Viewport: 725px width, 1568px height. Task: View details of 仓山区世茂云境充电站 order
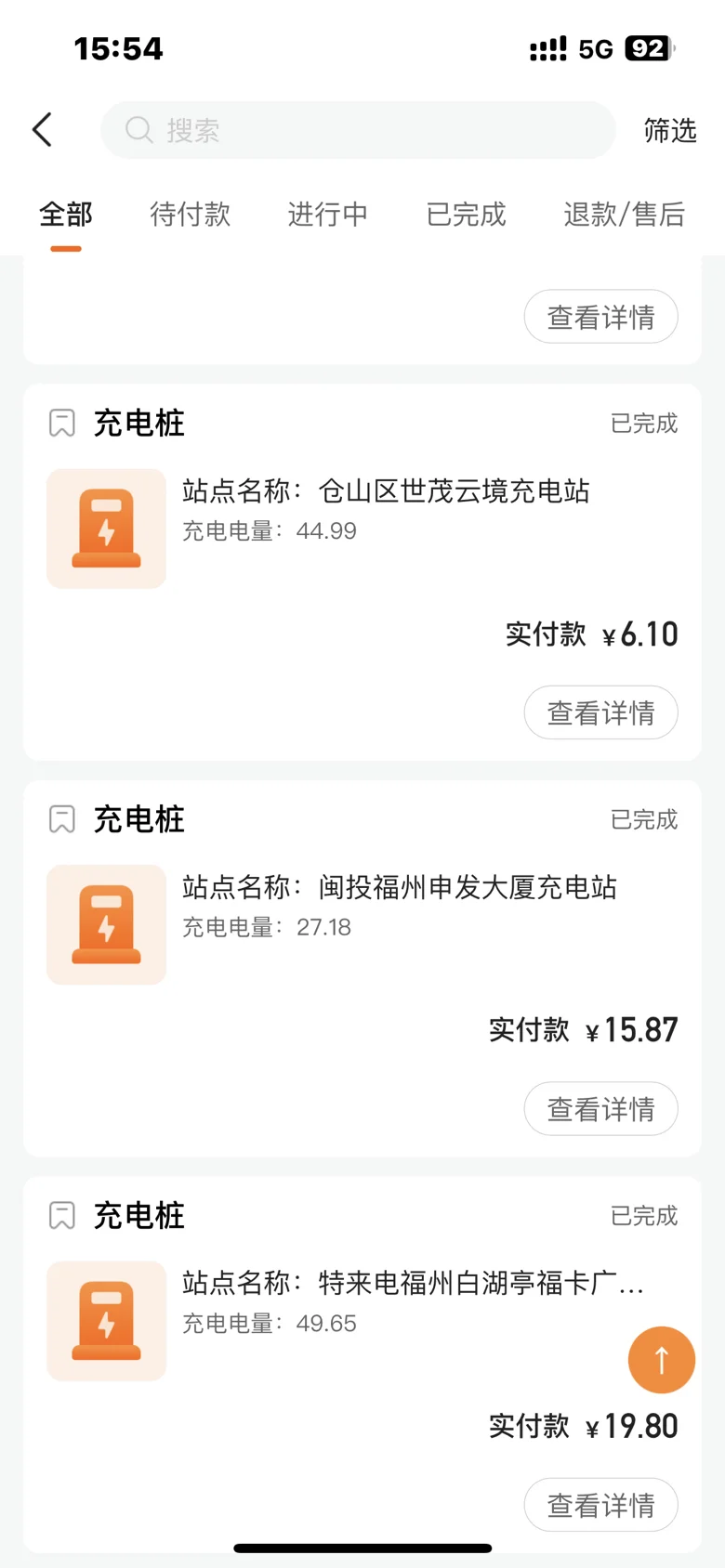pos(600,712)
